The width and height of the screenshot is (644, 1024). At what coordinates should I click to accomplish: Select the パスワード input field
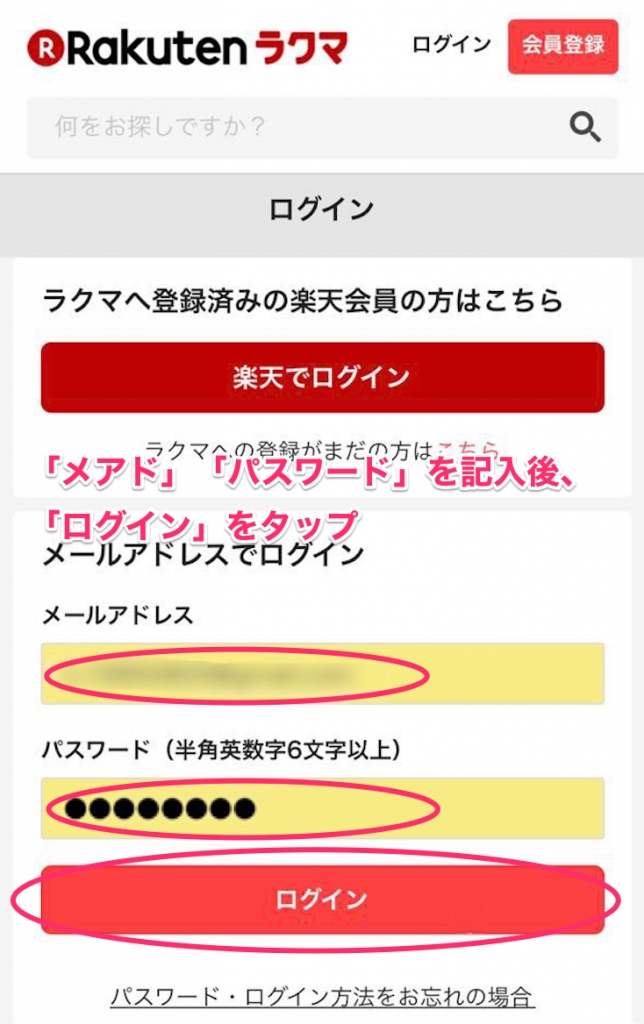coord(322,807)
